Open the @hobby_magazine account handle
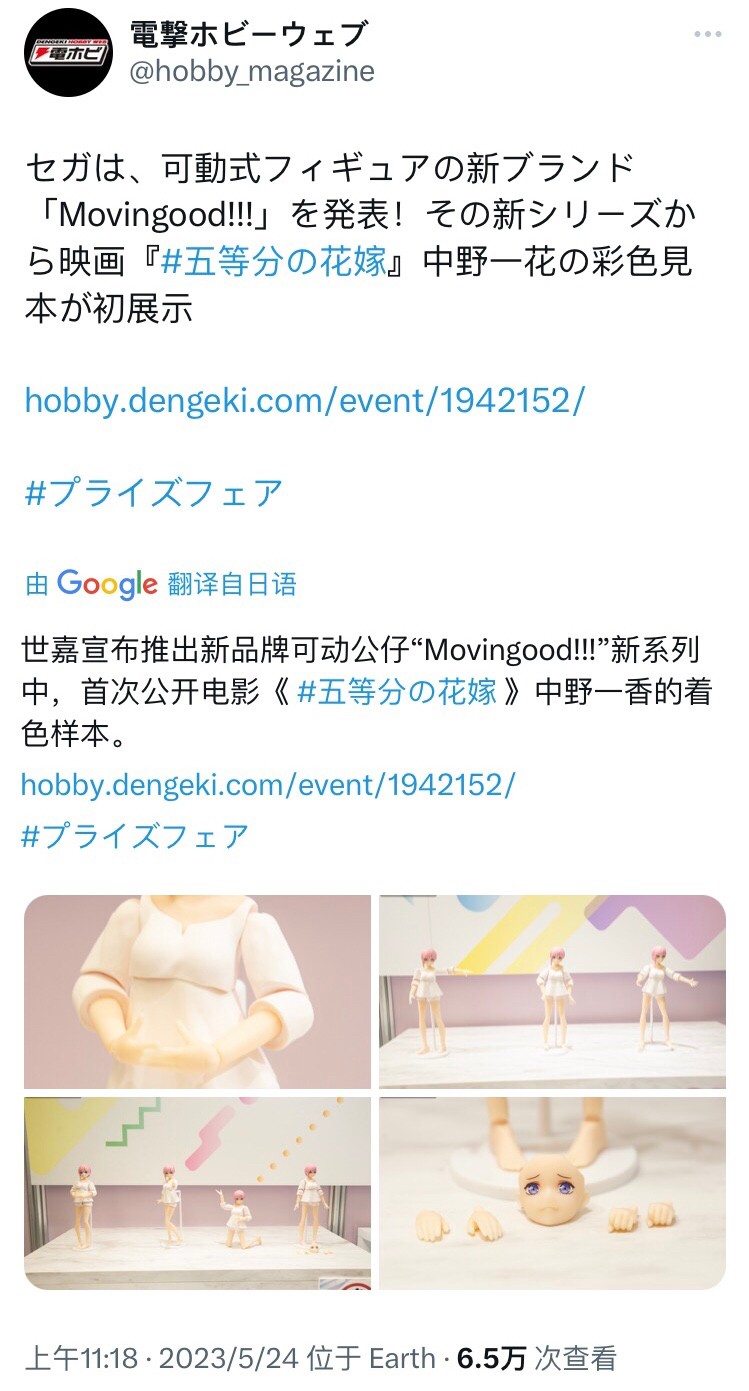 (x=251, y=72)
